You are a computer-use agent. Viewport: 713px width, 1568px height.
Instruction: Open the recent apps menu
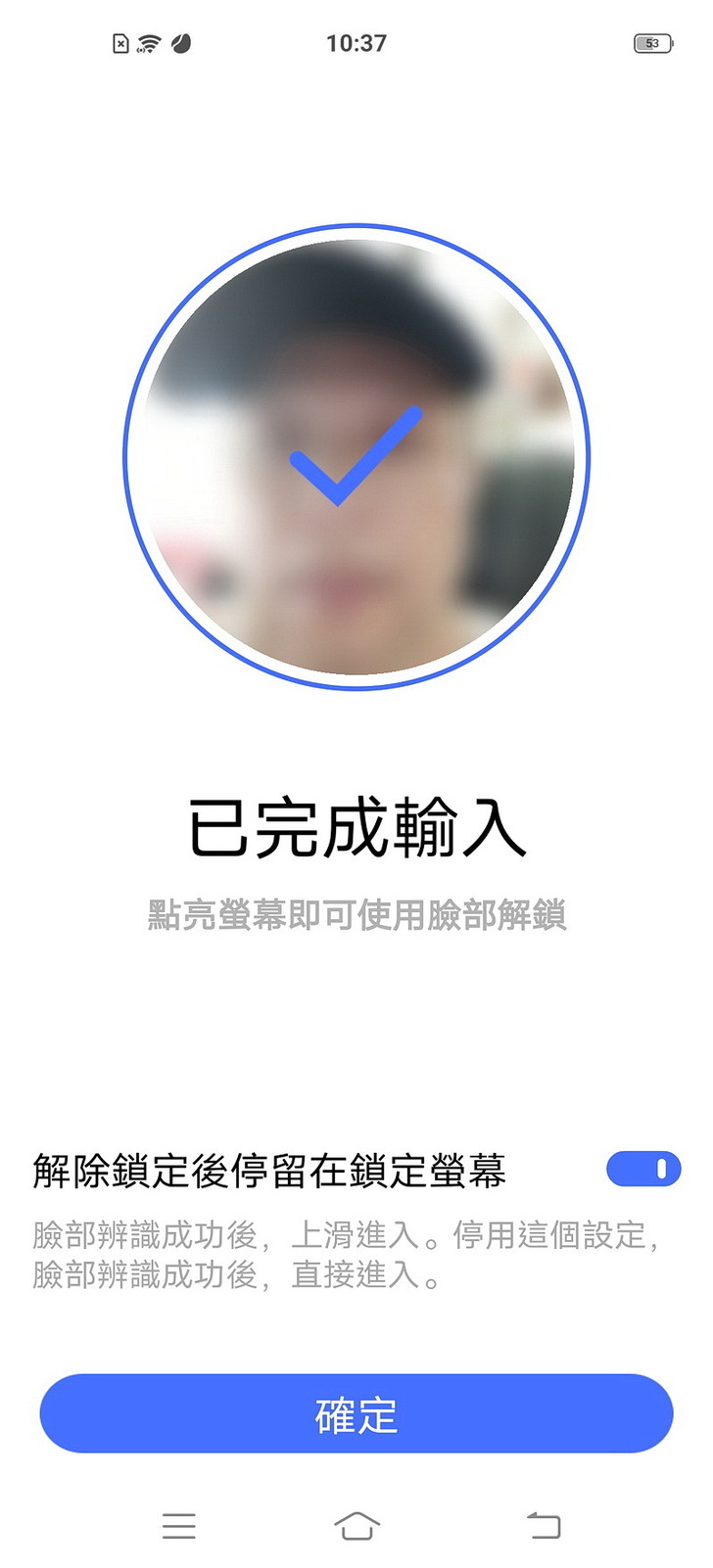[x=179, y=1525]
